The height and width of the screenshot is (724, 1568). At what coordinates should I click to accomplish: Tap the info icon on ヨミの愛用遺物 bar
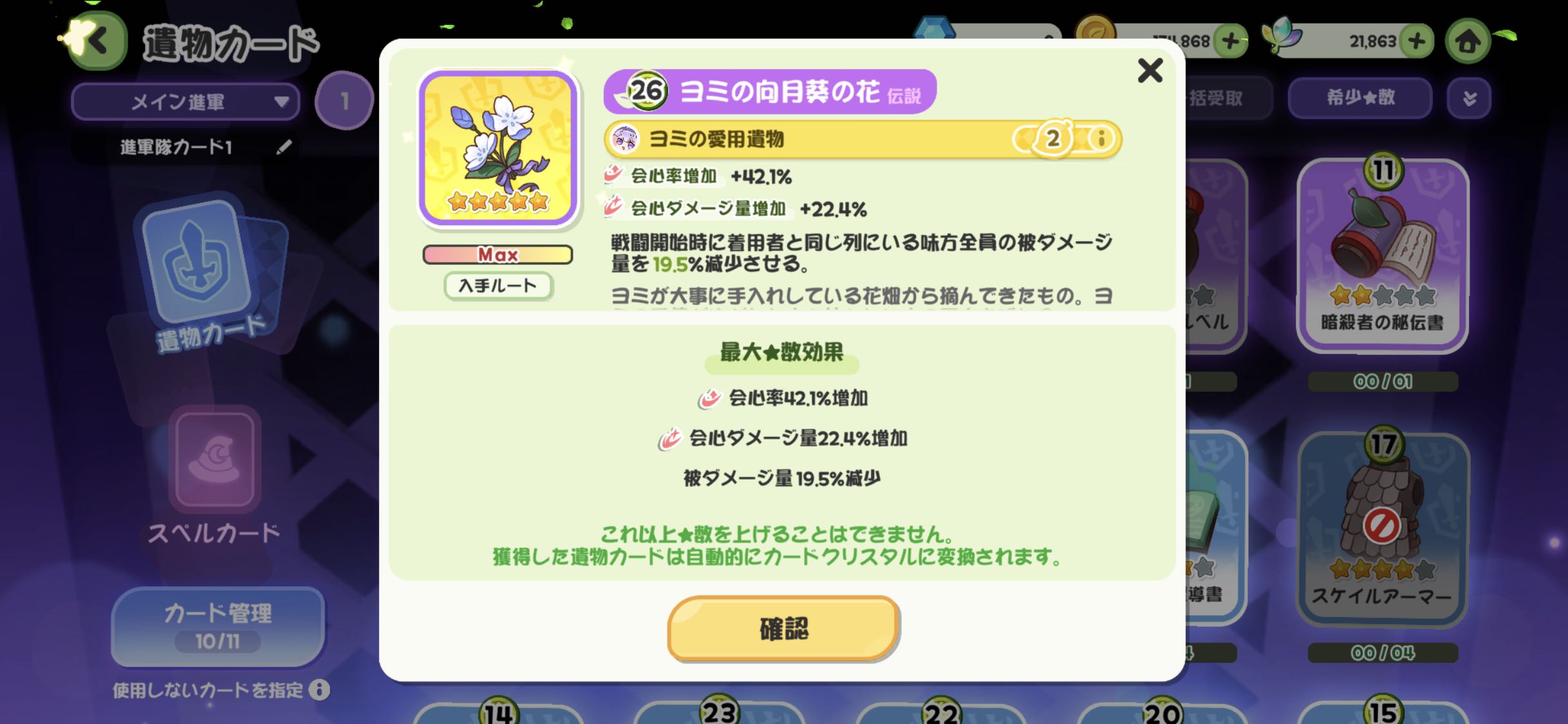[x=1101, y=138]
